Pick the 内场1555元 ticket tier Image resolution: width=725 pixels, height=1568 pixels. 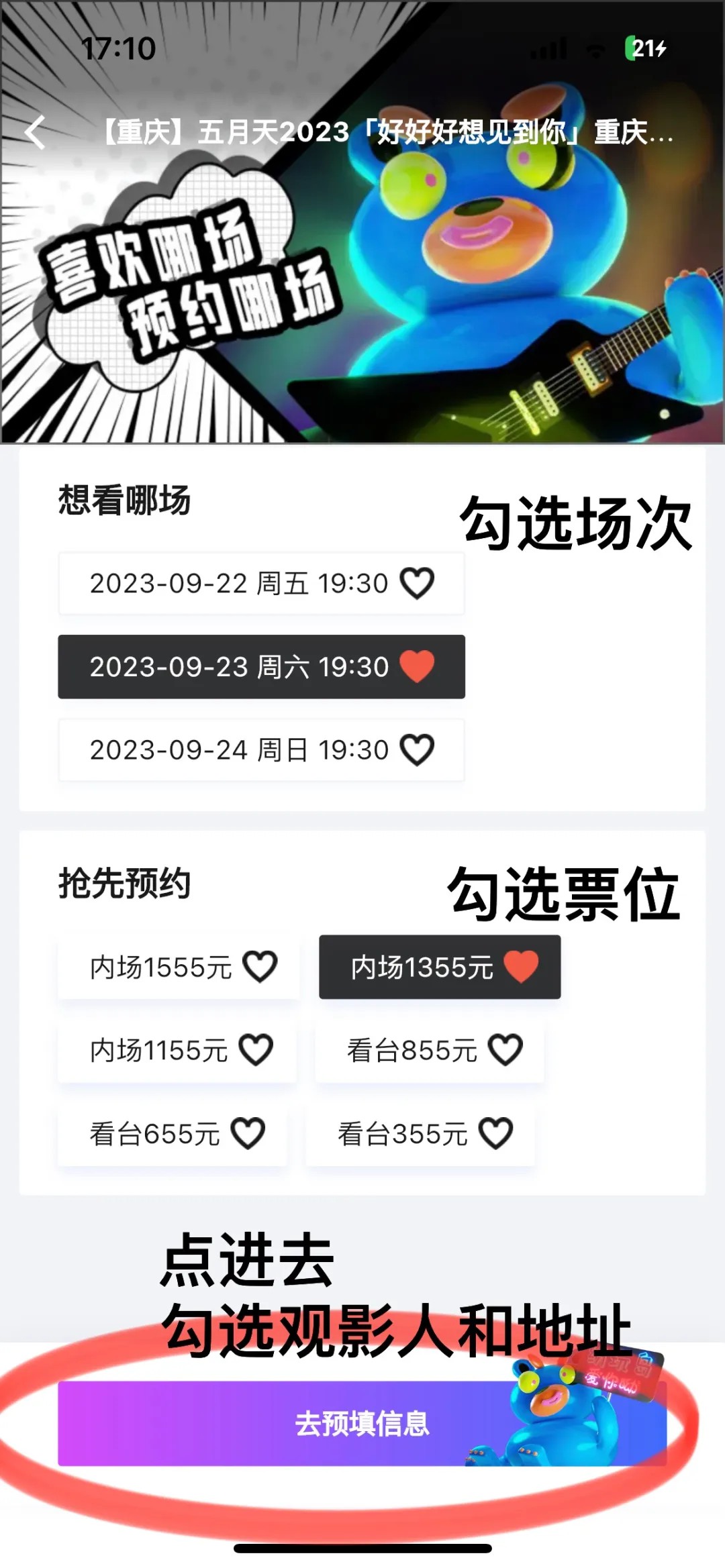[x=179, y=967]
